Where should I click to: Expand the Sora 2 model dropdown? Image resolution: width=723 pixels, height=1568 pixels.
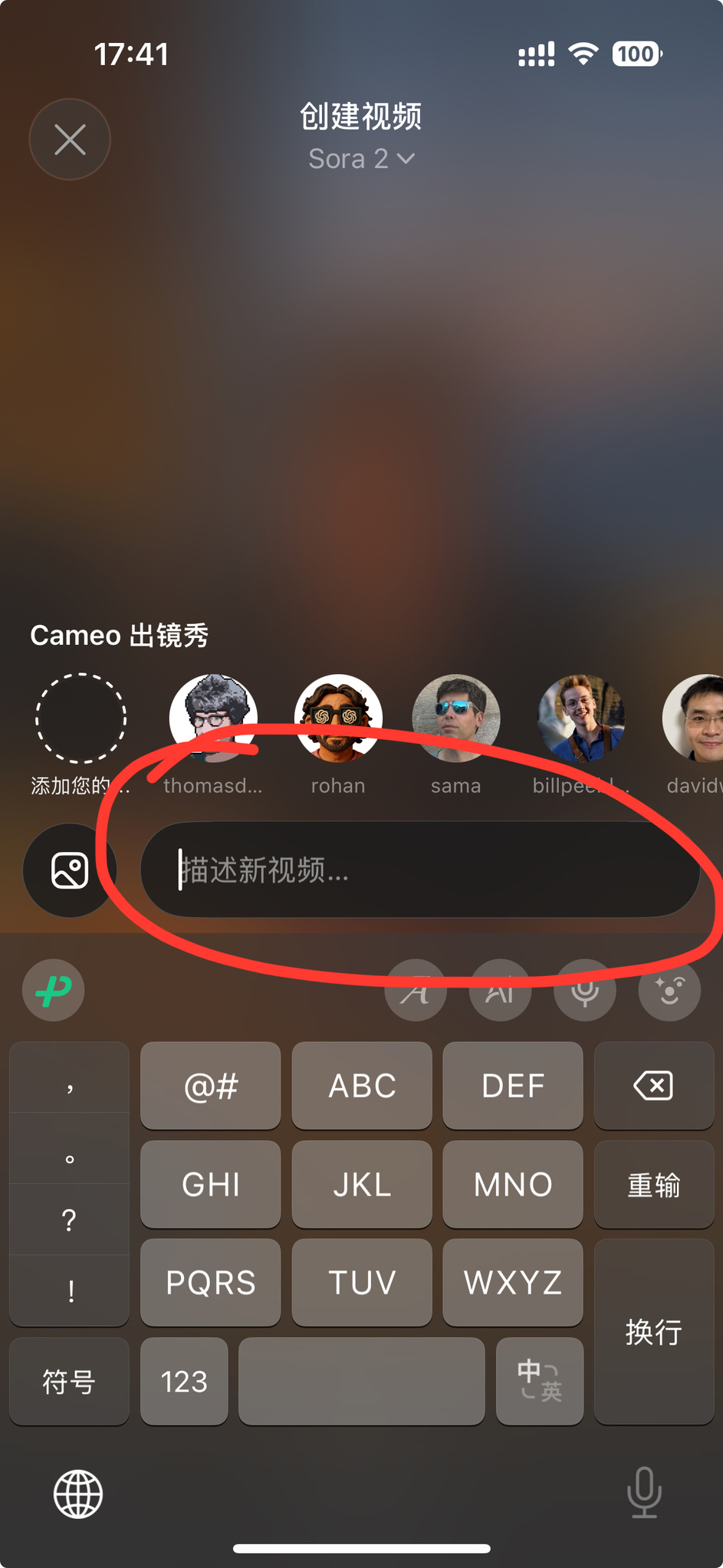click(361, 159)
